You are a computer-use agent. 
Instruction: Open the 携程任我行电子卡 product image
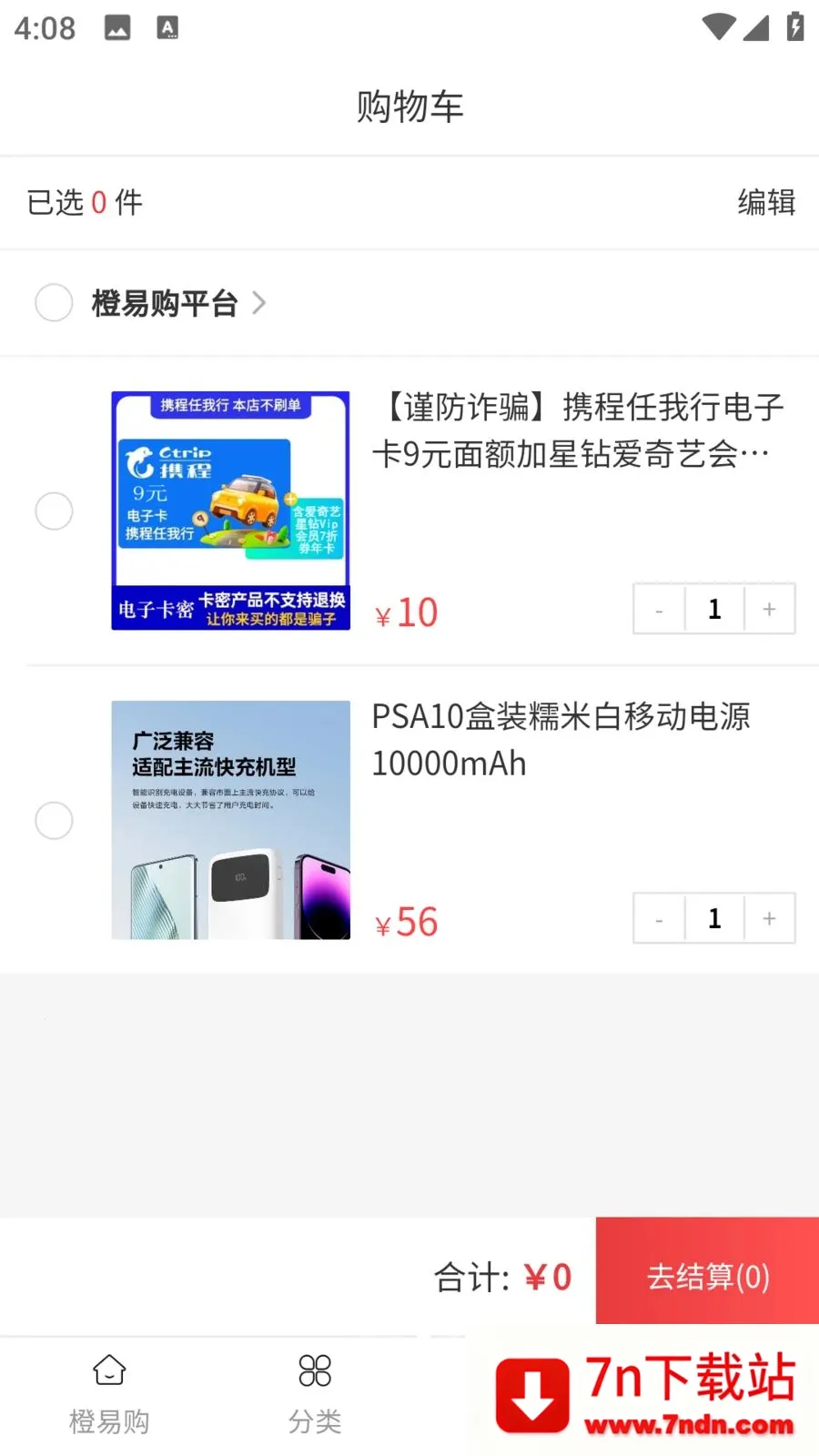tap(230, 511)
